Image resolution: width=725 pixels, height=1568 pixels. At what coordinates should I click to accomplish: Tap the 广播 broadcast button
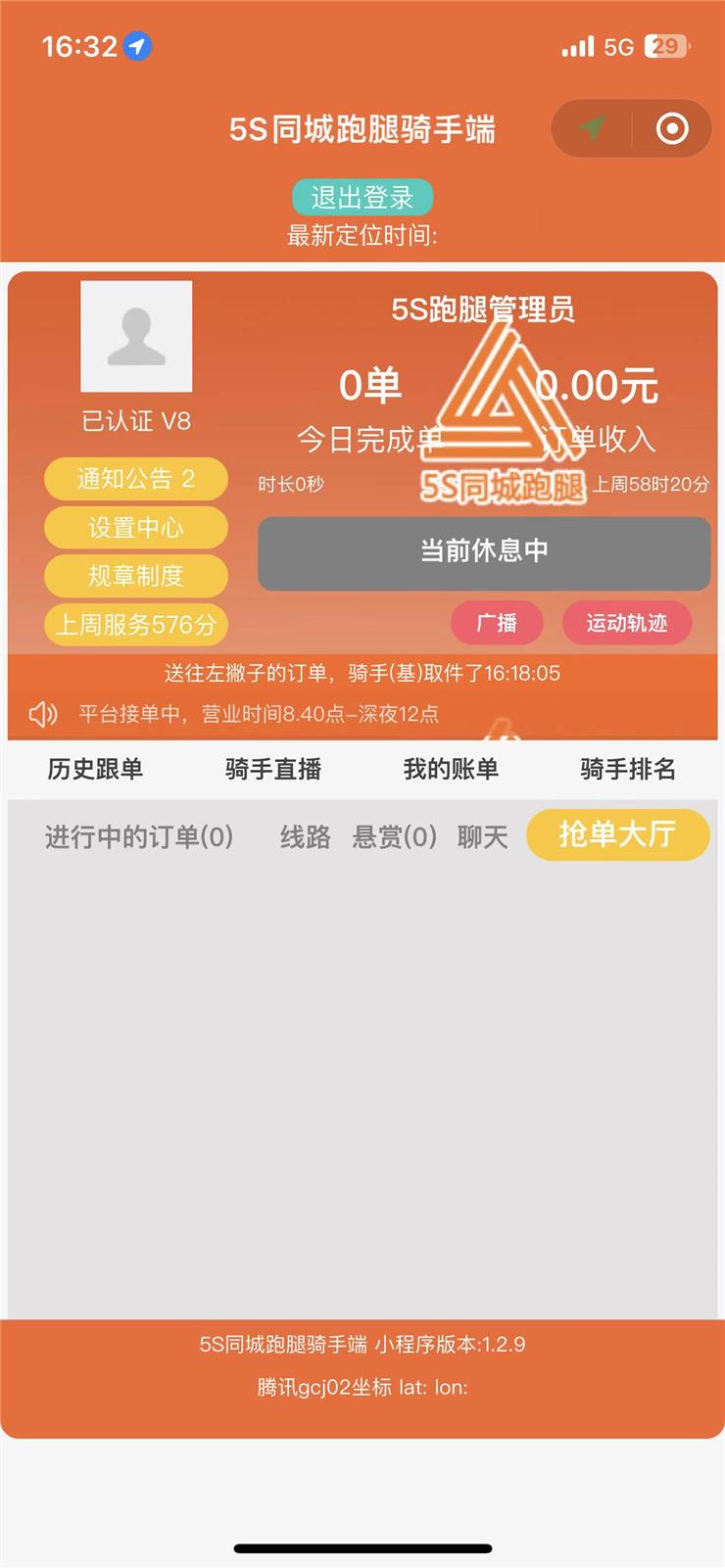497,623
